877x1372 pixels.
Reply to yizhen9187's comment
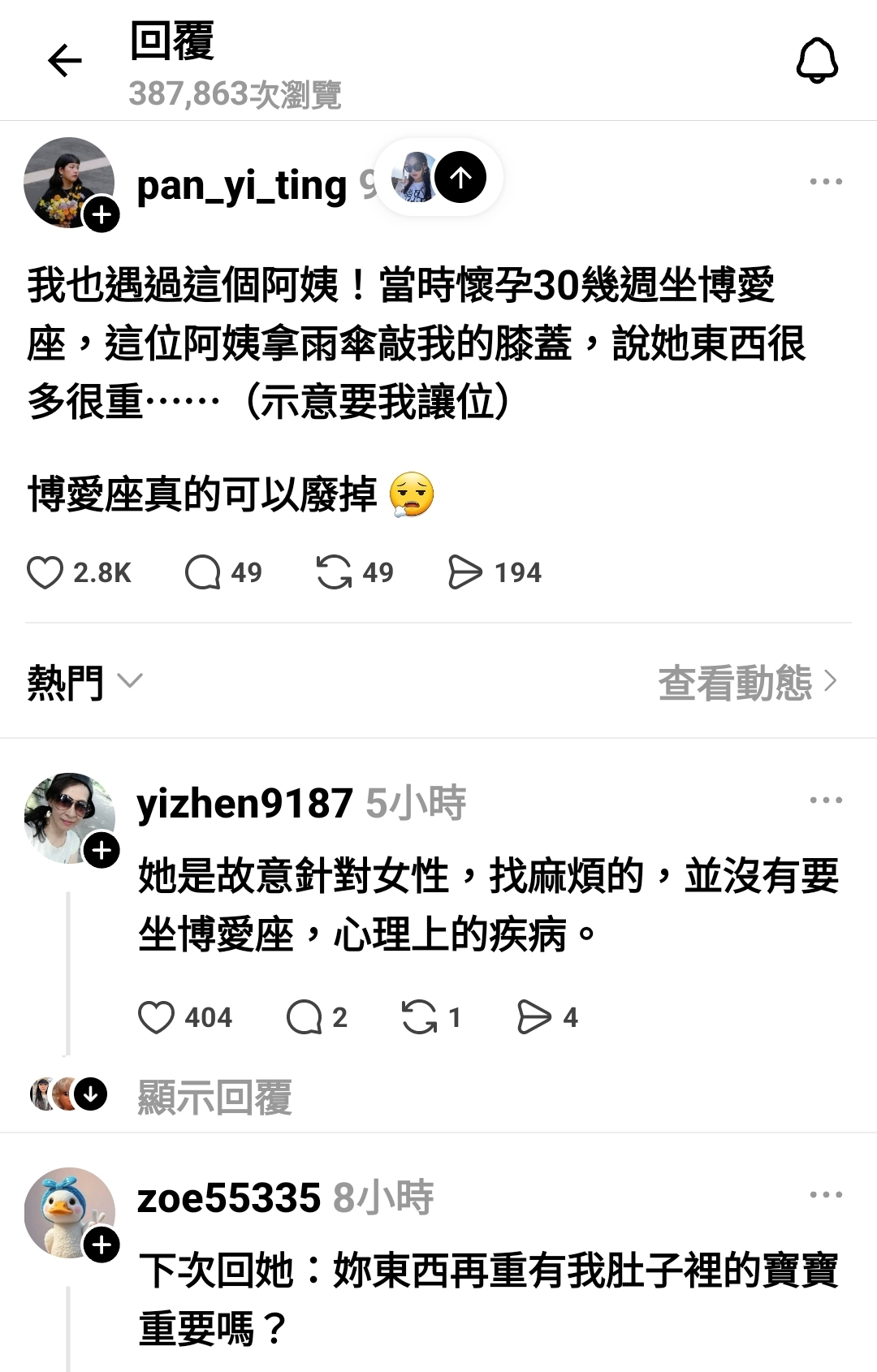click(x=305, y=1017)
